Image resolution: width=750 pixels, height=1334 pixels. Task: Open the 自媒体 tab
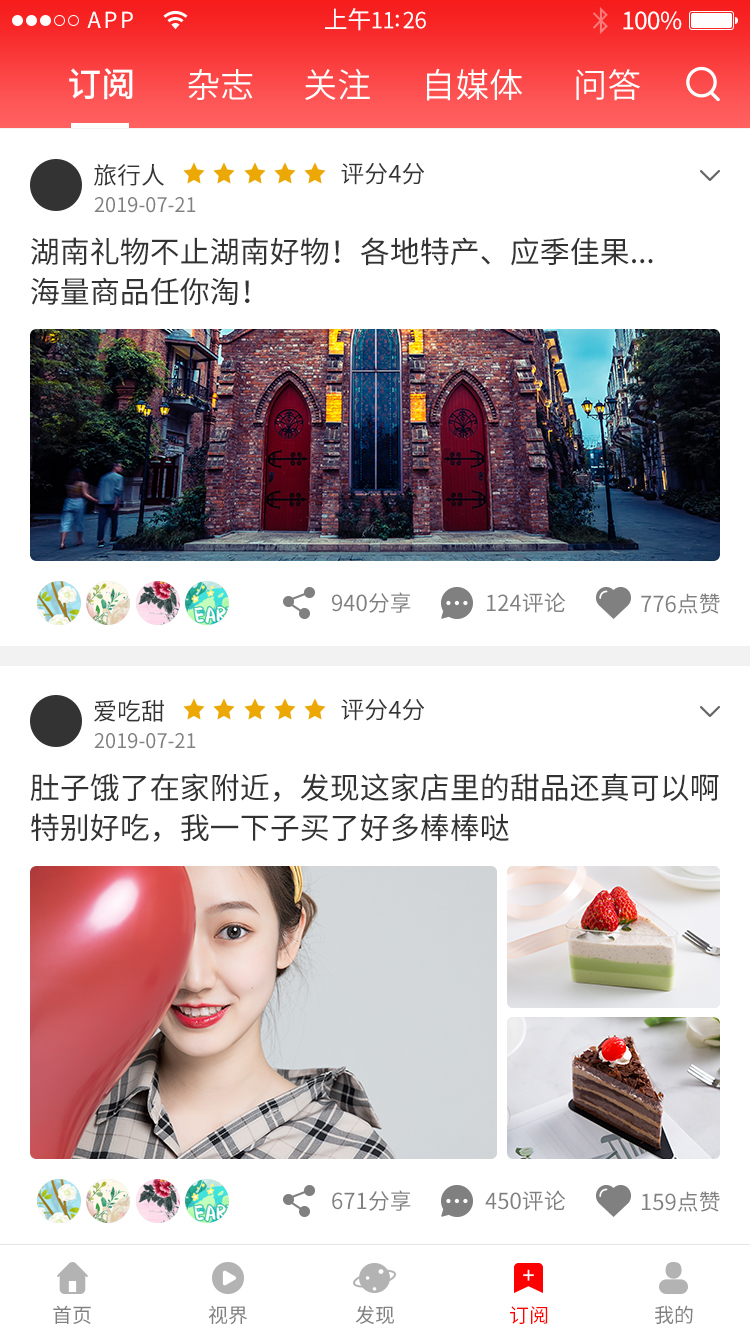[x=472, y=87]
